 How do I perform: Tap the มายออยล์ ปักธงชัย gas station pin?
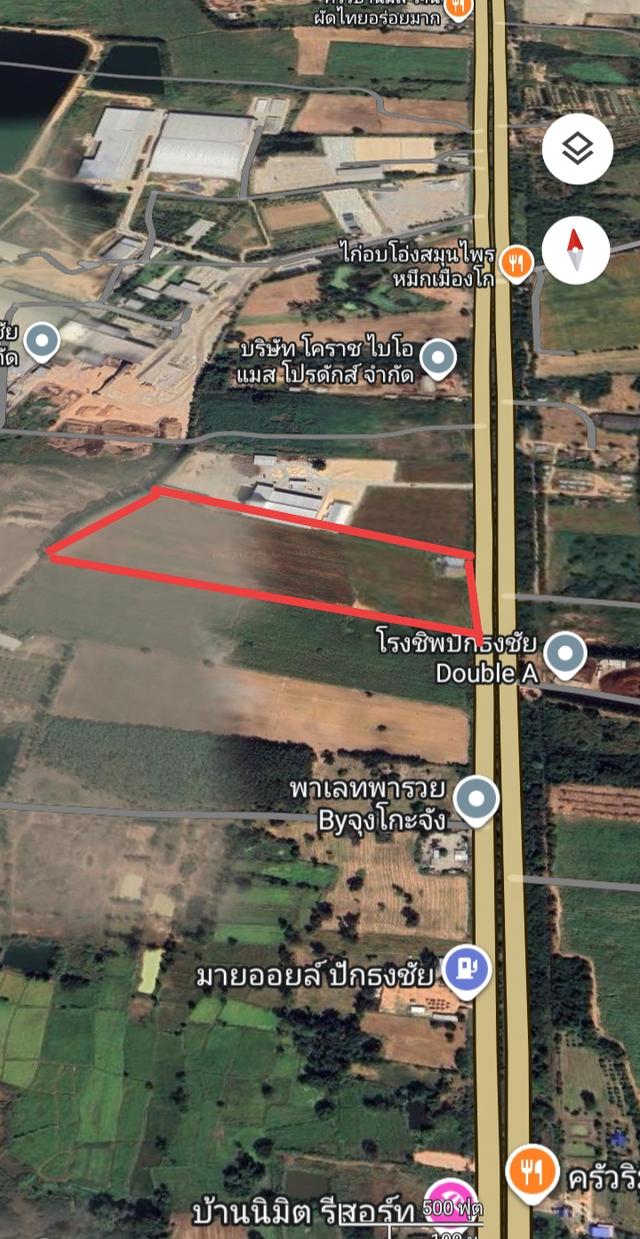467,971
